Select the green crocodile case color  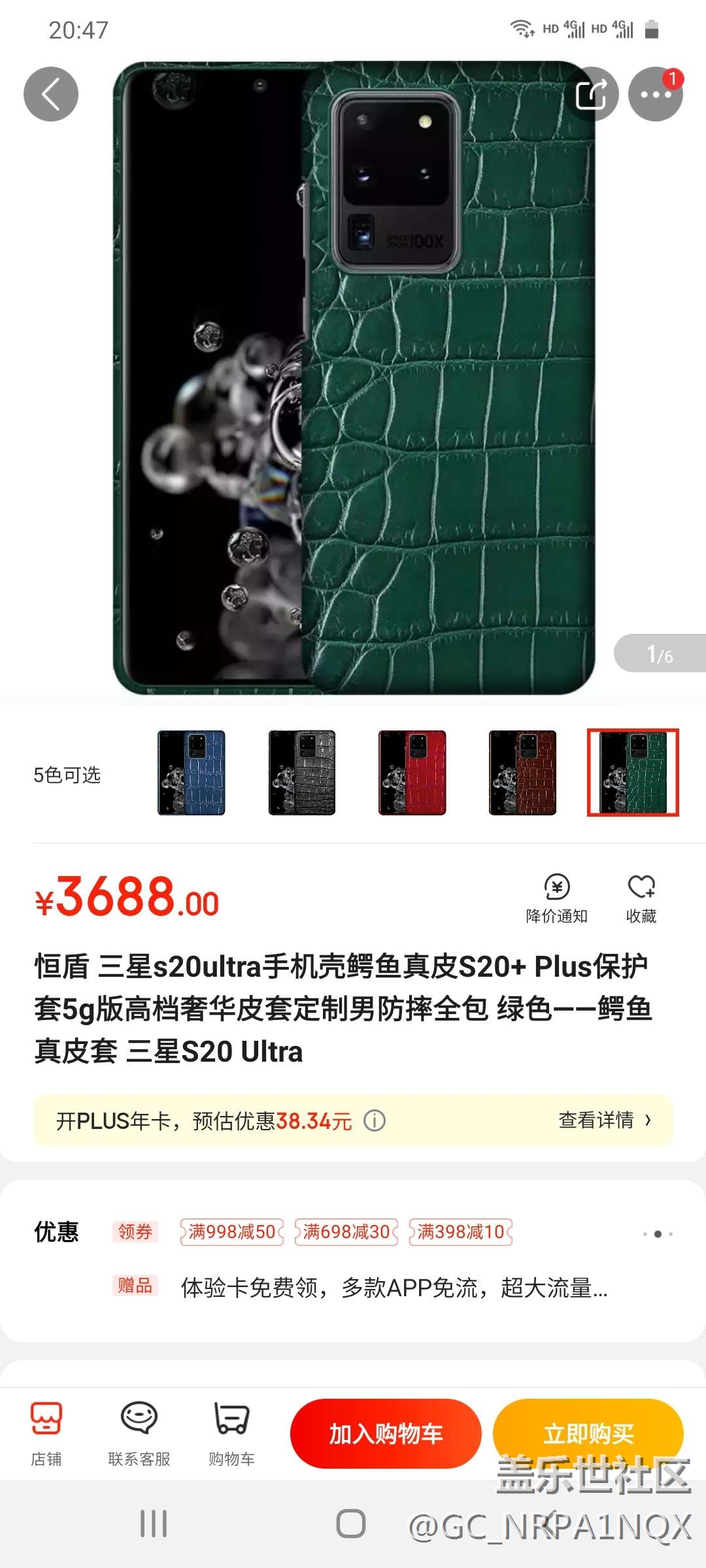(633, 773)
